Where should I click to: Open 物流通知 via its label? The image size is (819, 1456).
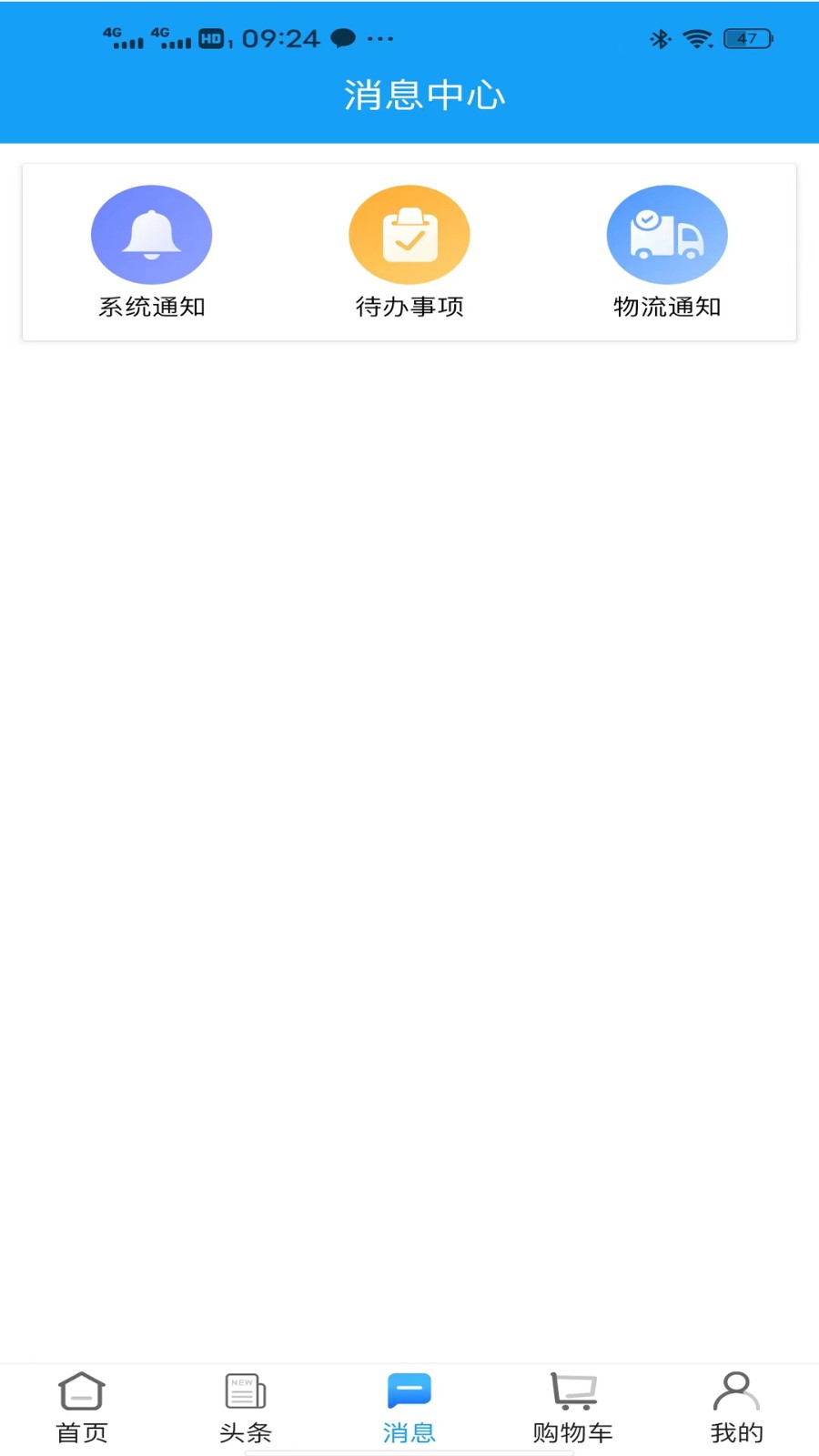[667, 307]
